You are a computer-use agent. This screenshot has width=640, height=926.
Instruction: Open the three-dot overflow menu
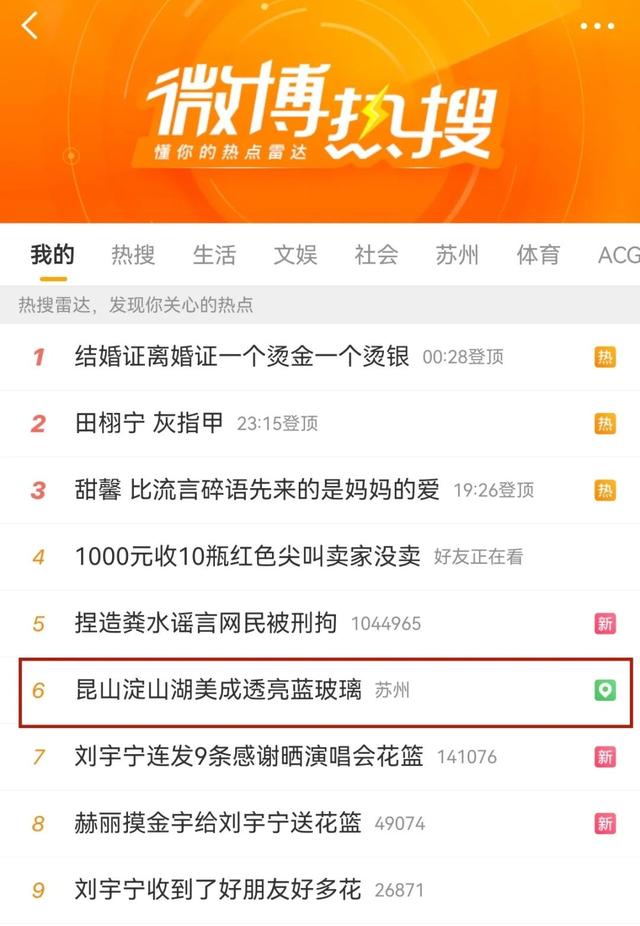click(x=597, y=26)
